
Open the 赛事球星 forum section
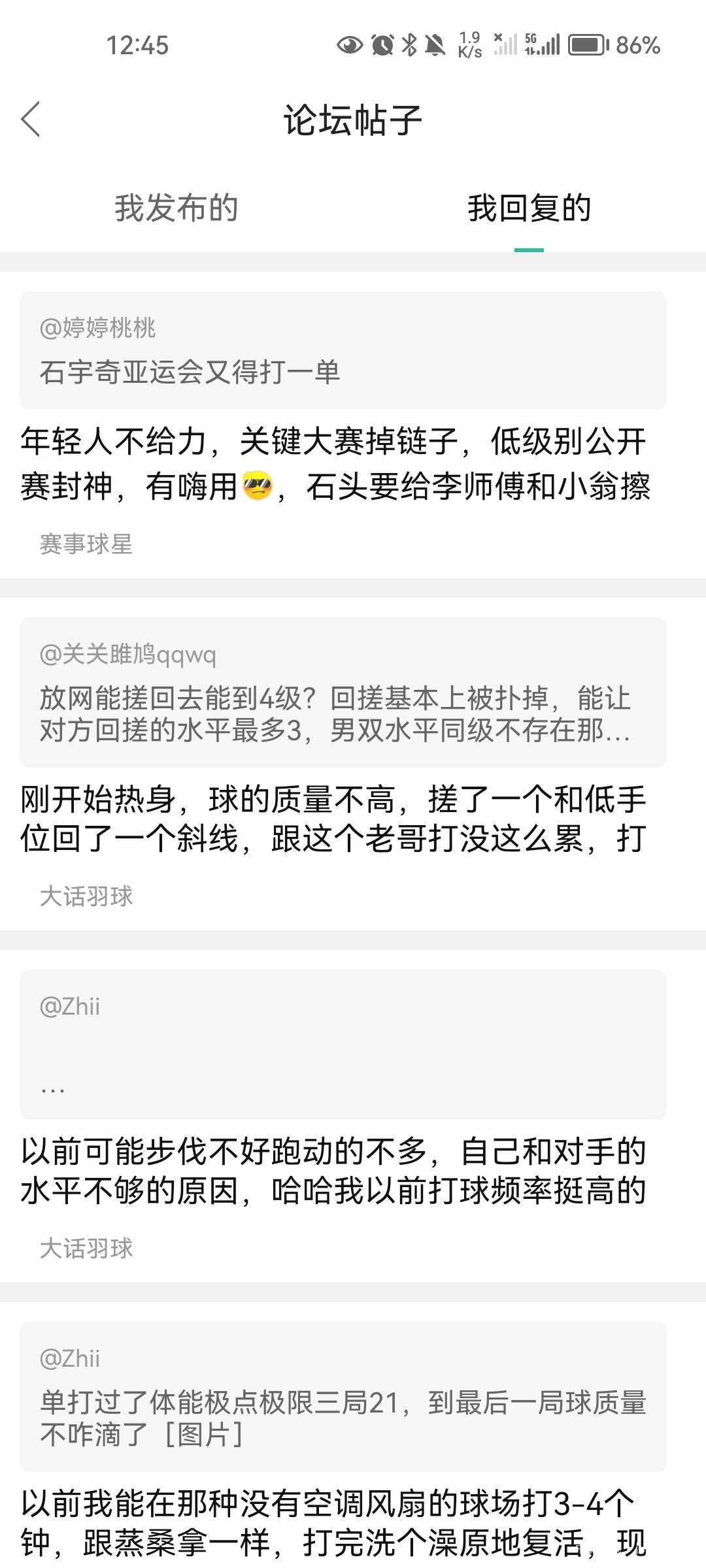tap(86, 544)
